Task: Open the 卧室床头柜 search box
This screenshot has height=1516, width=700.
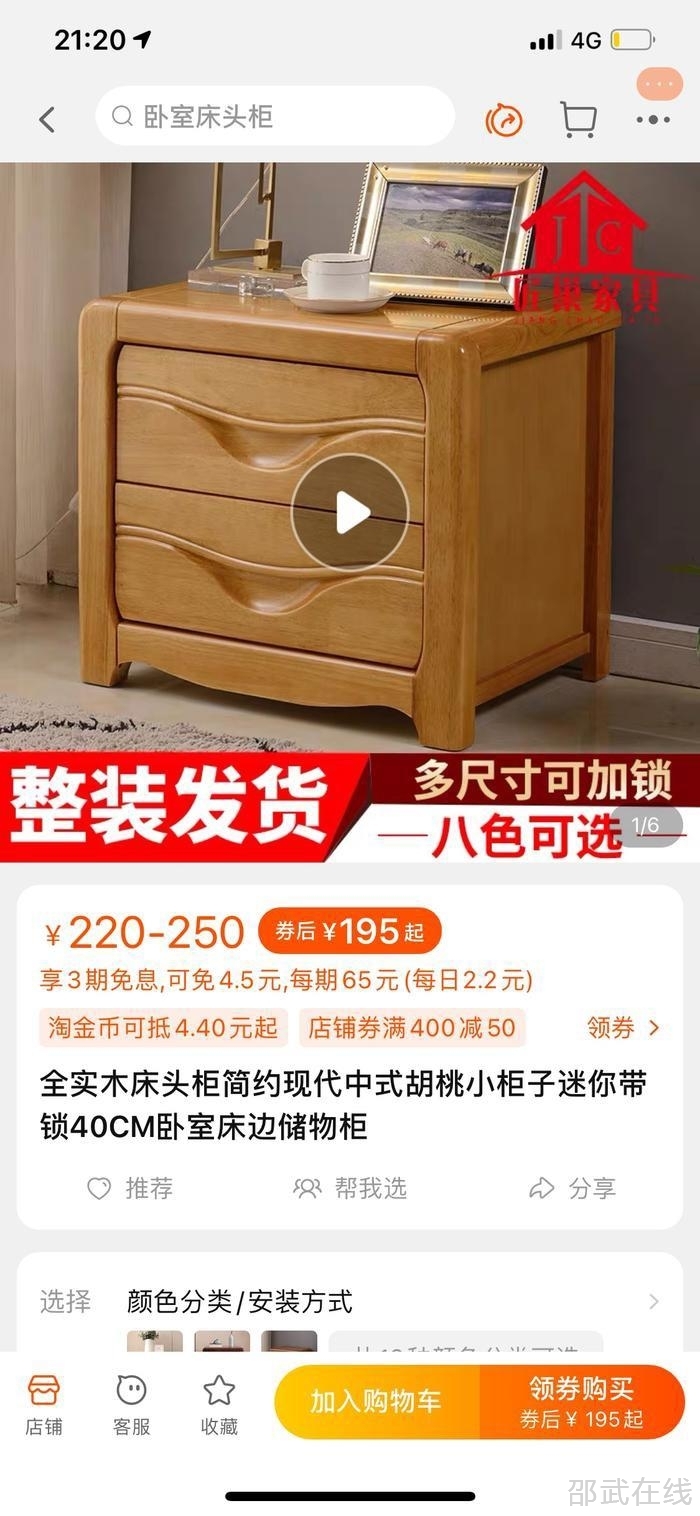Action: pyautogui.click(x=275, y=117)
